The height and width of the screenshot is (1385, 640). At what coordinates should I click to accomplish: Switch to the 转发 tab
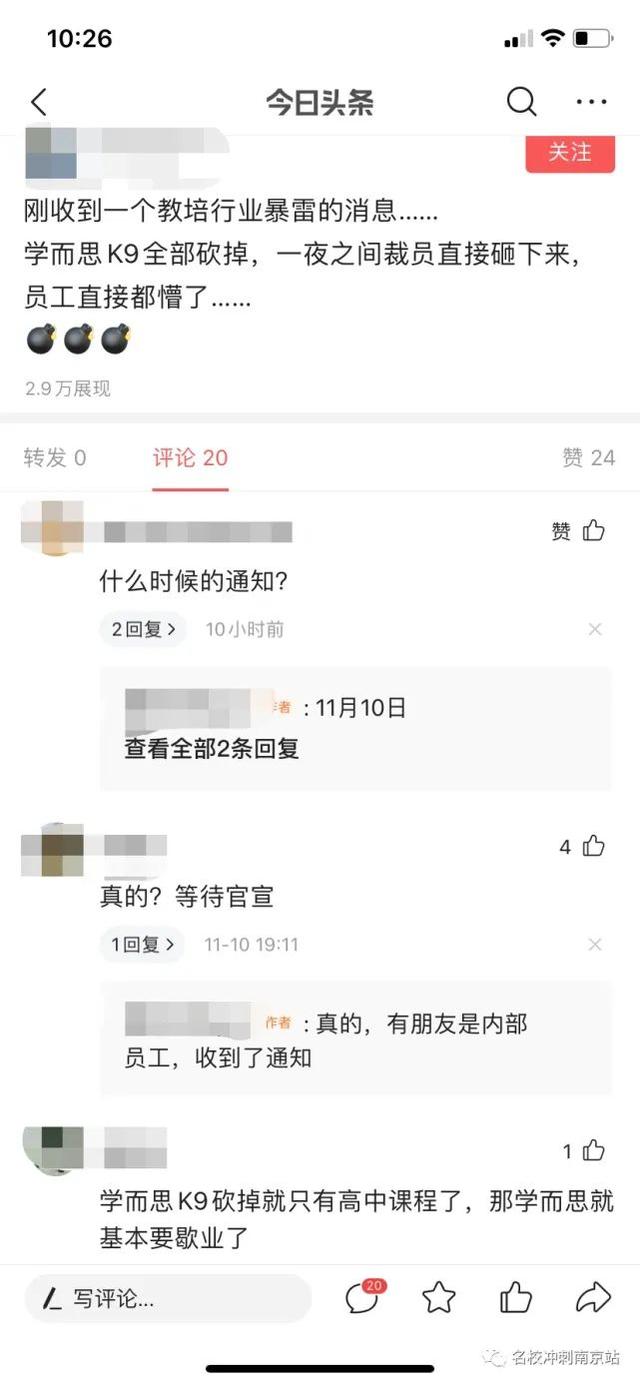55,458
